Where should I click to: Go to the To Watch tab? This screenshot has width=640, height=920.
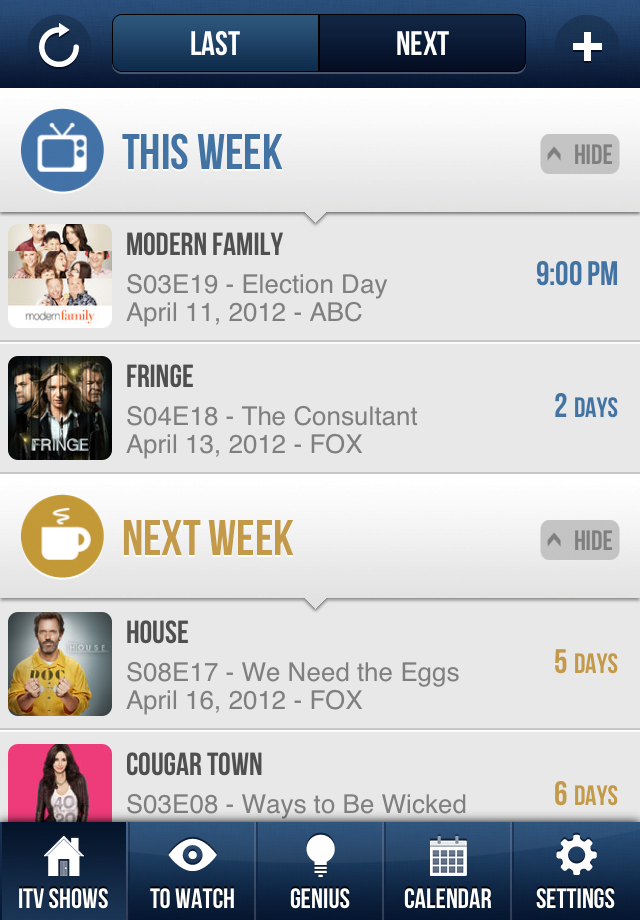click(x=192, y=872)
